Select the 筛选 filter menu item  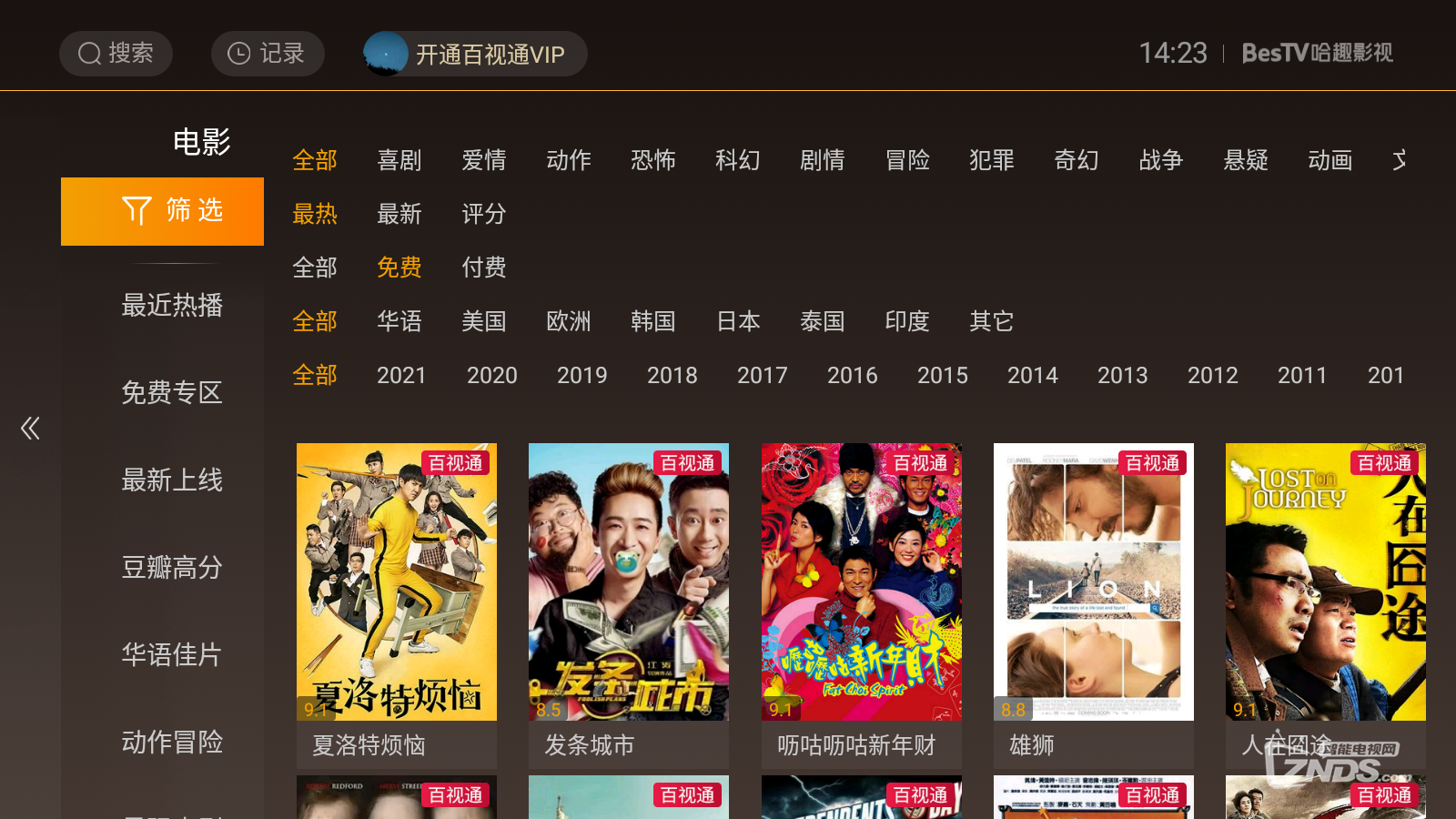[163, 211]
